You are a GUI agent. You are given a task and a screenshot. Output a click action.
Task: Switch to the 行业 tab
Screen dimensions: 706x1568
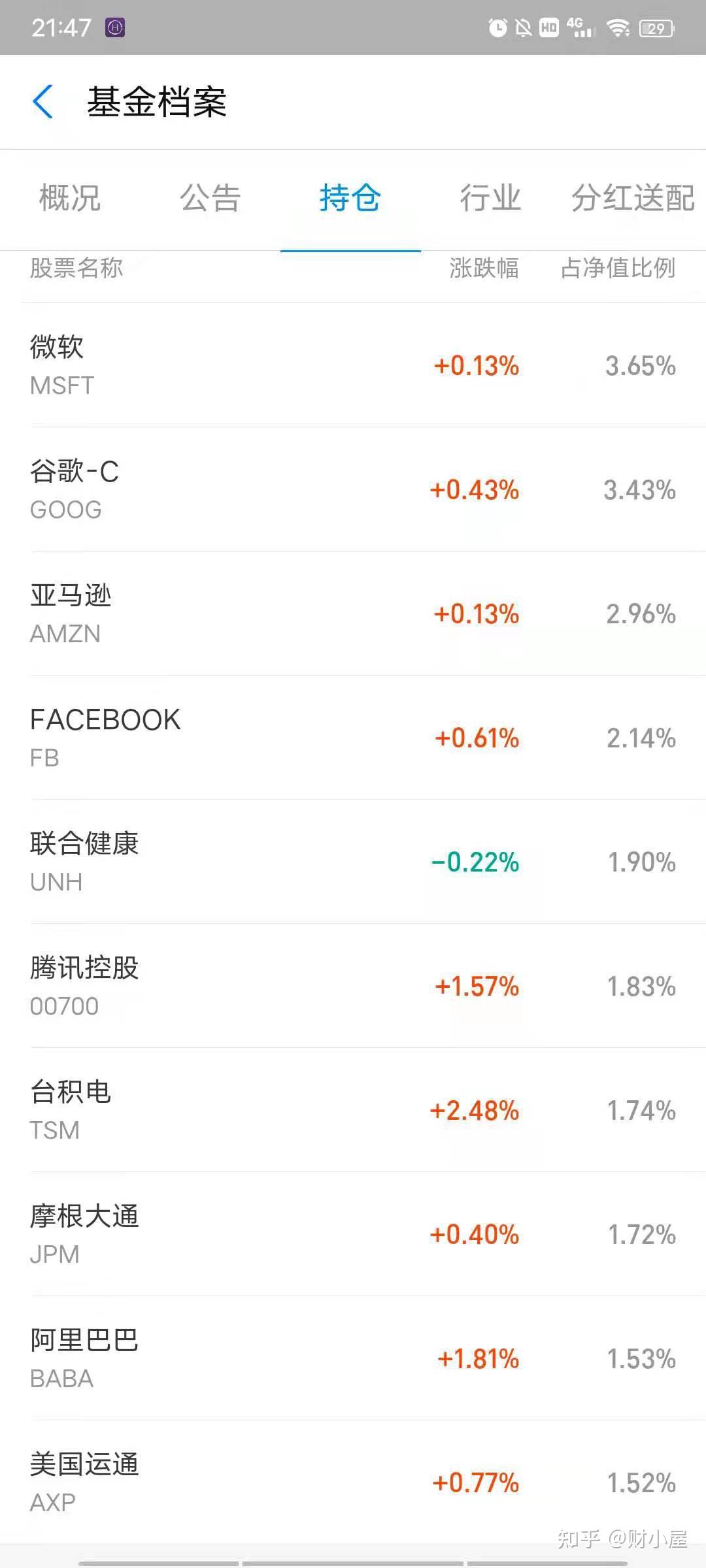[490, 197]
